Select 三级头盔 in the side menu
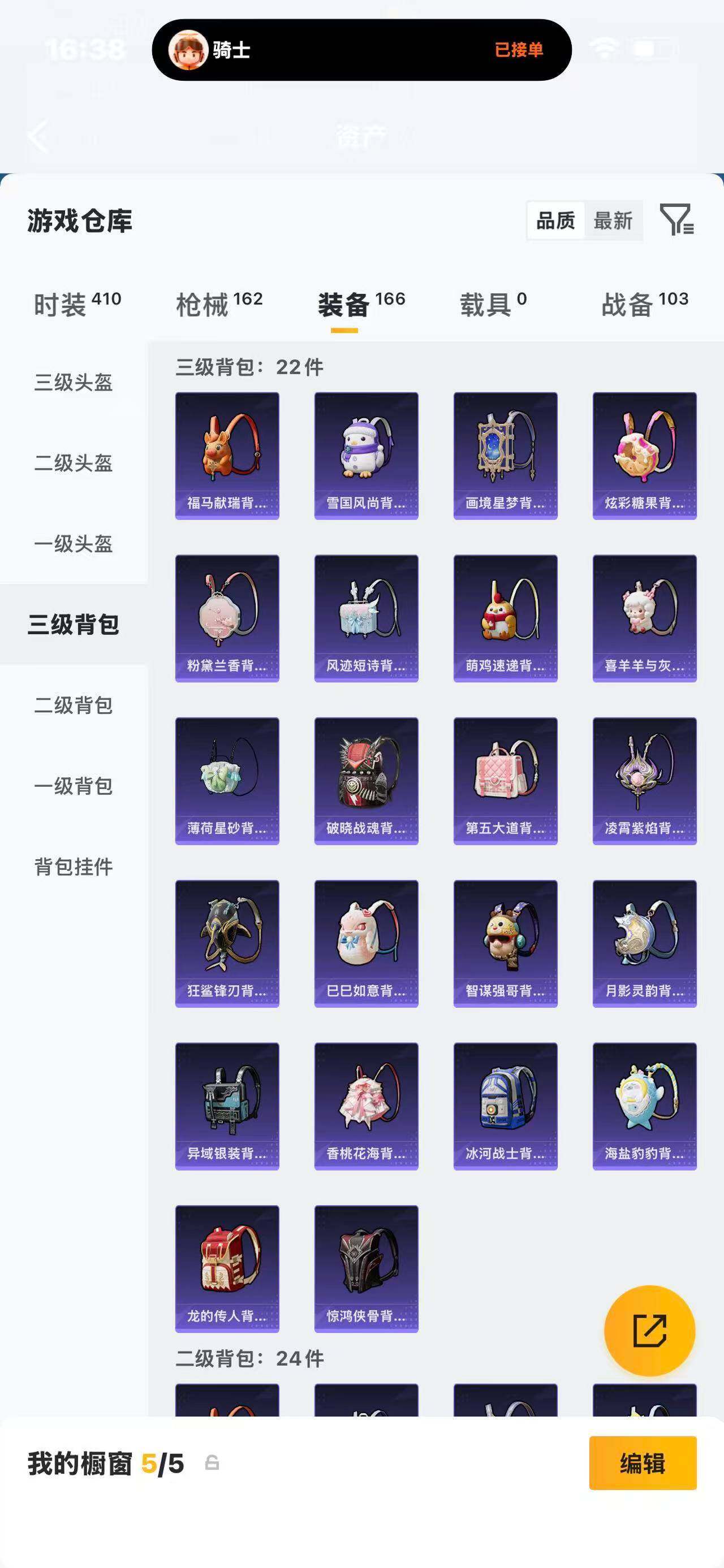Viewport: 724px width, 1568px height. click(74, 382)
